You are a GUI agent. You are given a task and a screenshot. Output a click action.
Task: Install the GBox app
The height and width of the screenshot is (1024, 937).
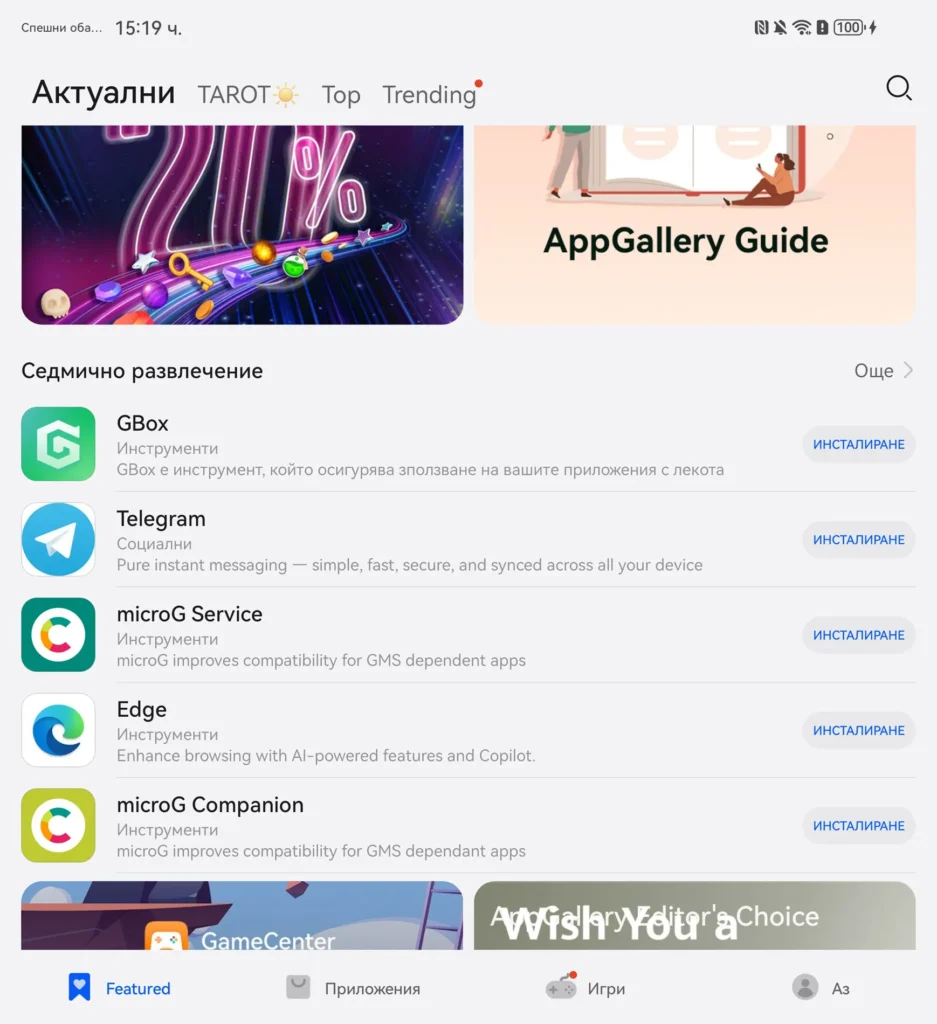tap(858, 444)
